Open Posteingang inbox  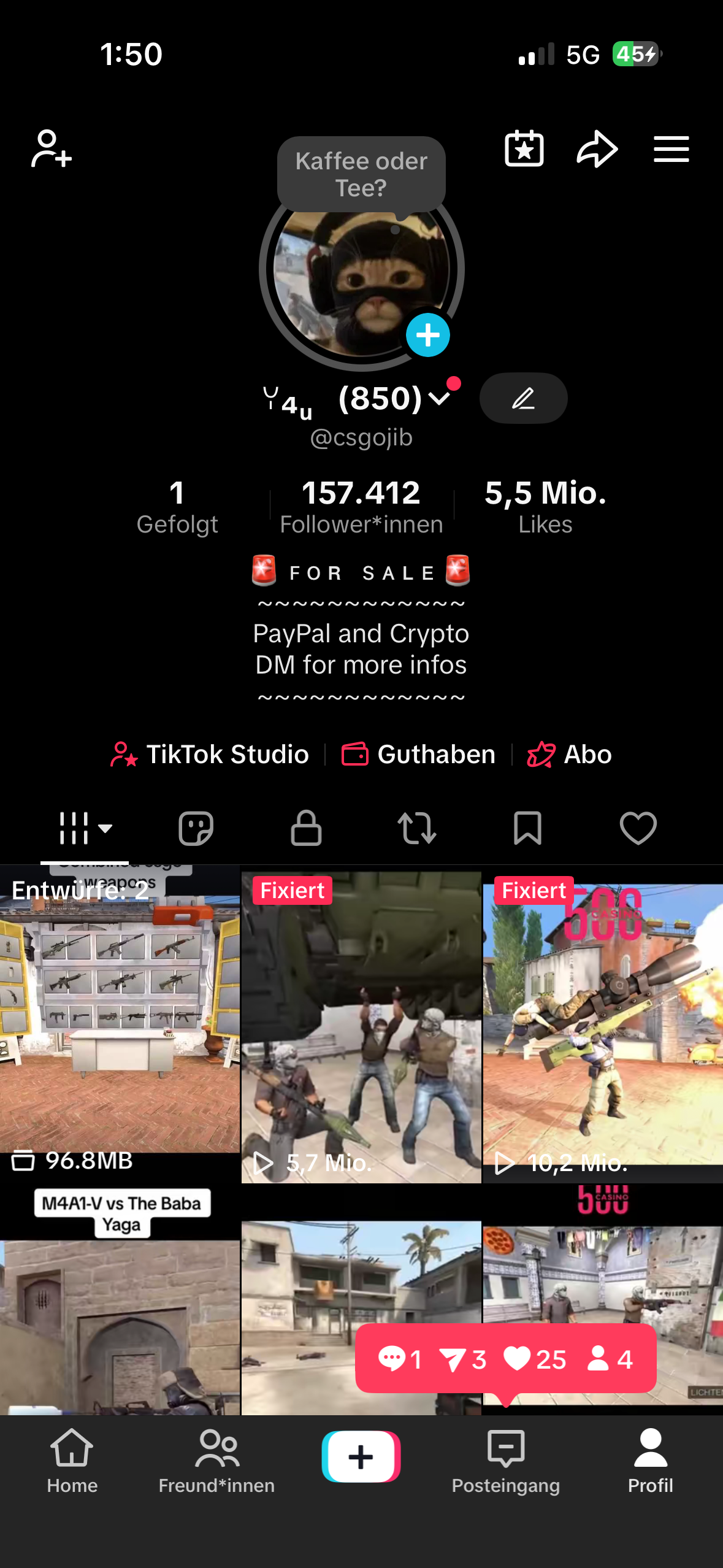(x=505, y=1461)
